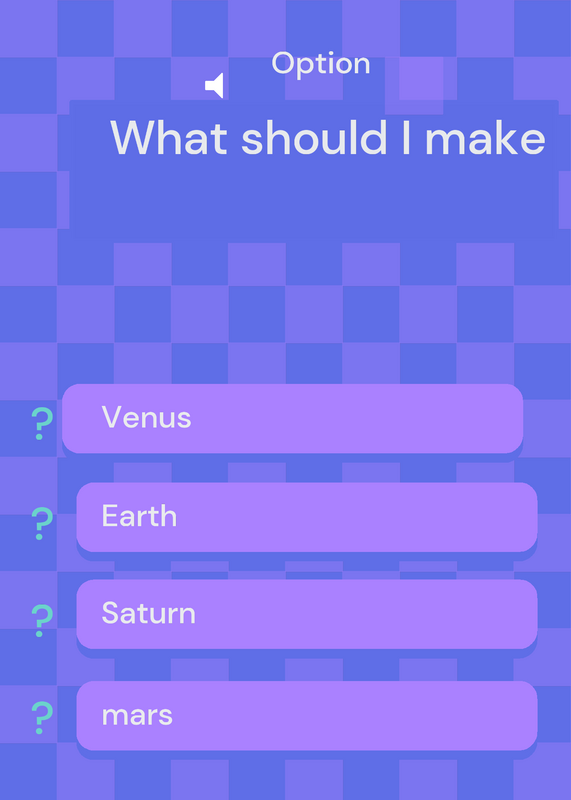Screen dimensions: 571x800
Task: Play the question audio with the speaker icon
Action: tap(214, 86)
